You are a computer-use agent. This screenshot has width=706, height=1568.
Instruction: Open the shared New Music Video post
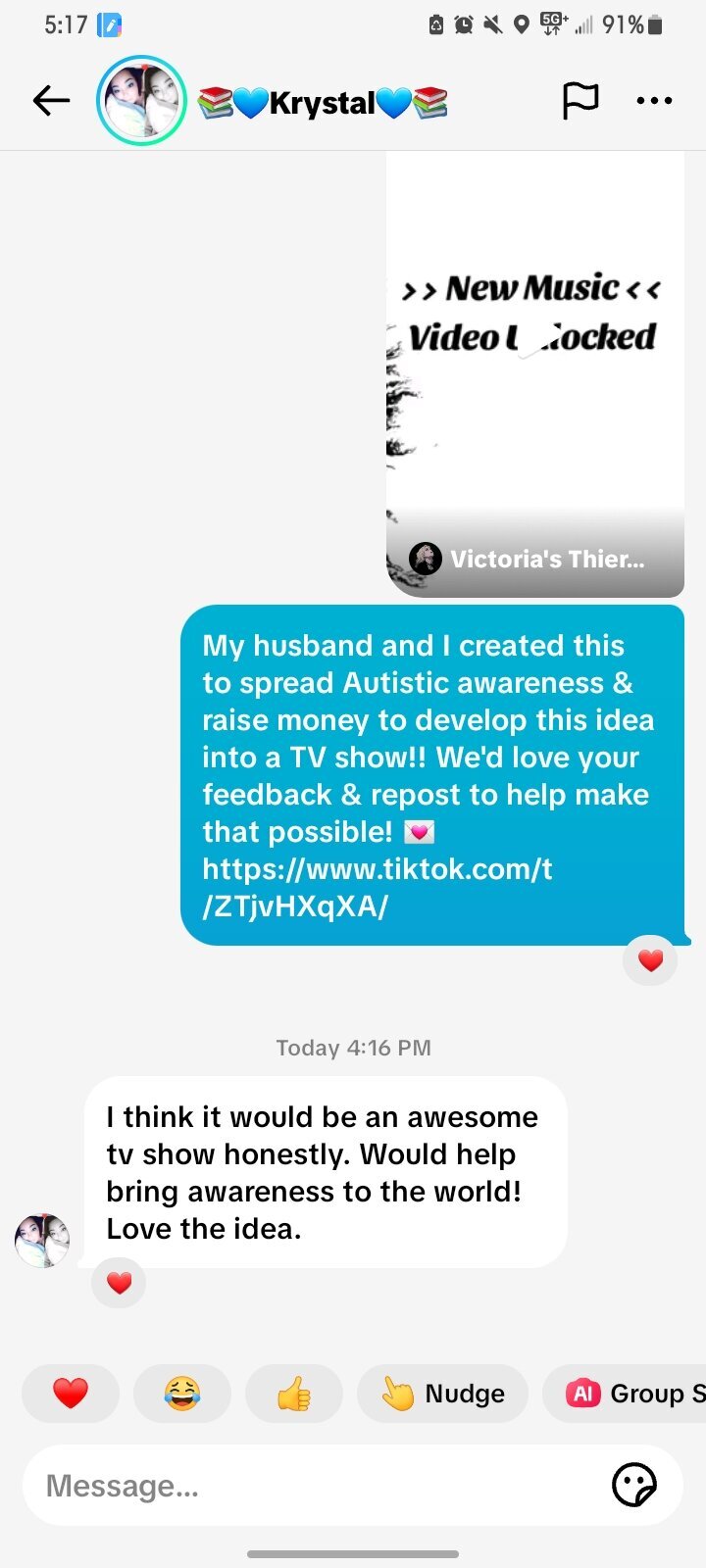tap(534, 372)
